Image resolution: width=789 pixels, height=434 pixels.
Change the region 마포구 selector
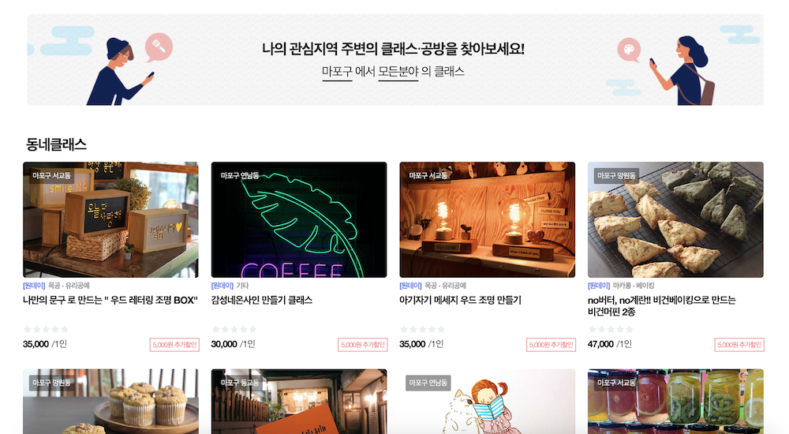pyautogui.click(x=337, y=72)
